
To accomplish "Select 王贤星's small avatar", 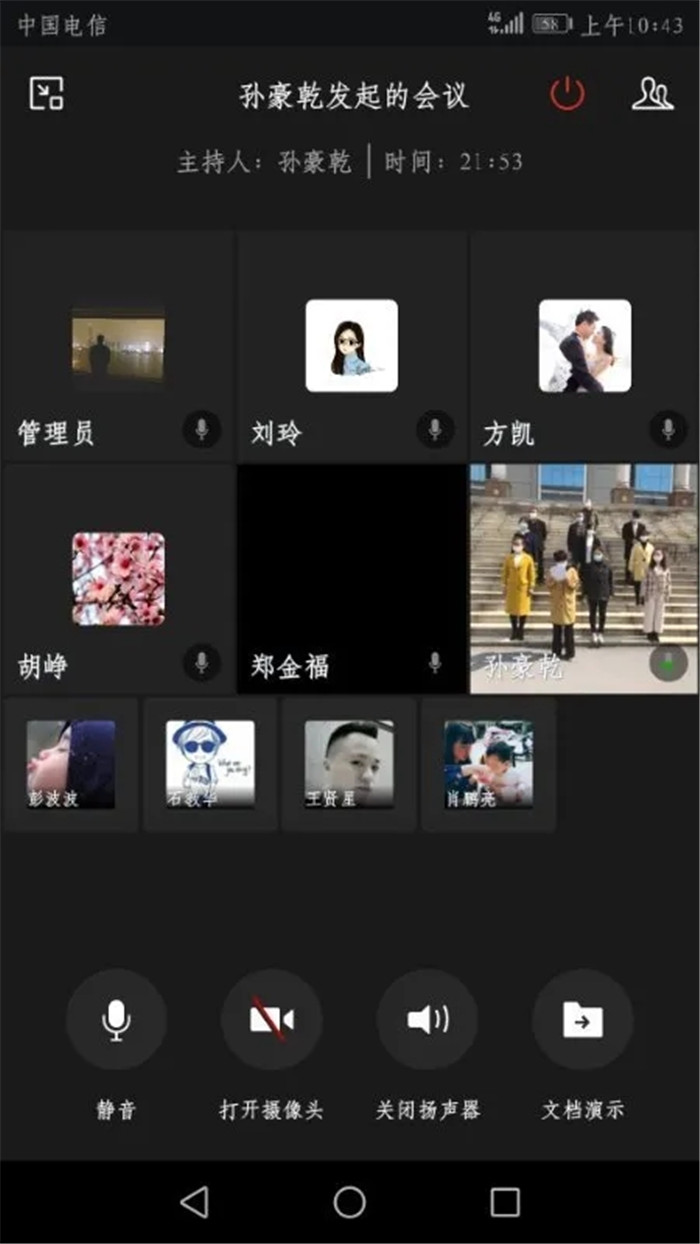I will 349,764.
